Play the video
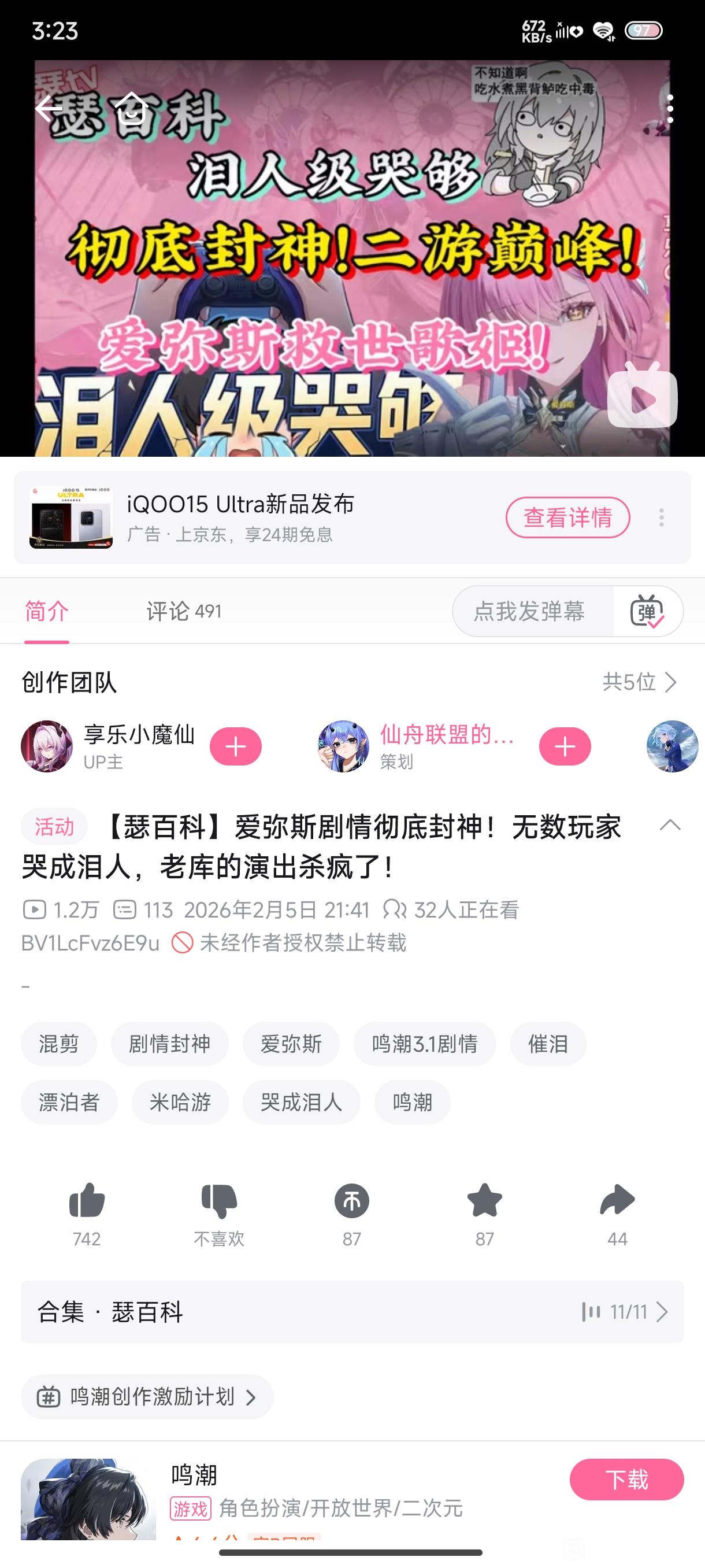Image resolution: width=705 pixels, height=1568 pixels. pos(642,400)
